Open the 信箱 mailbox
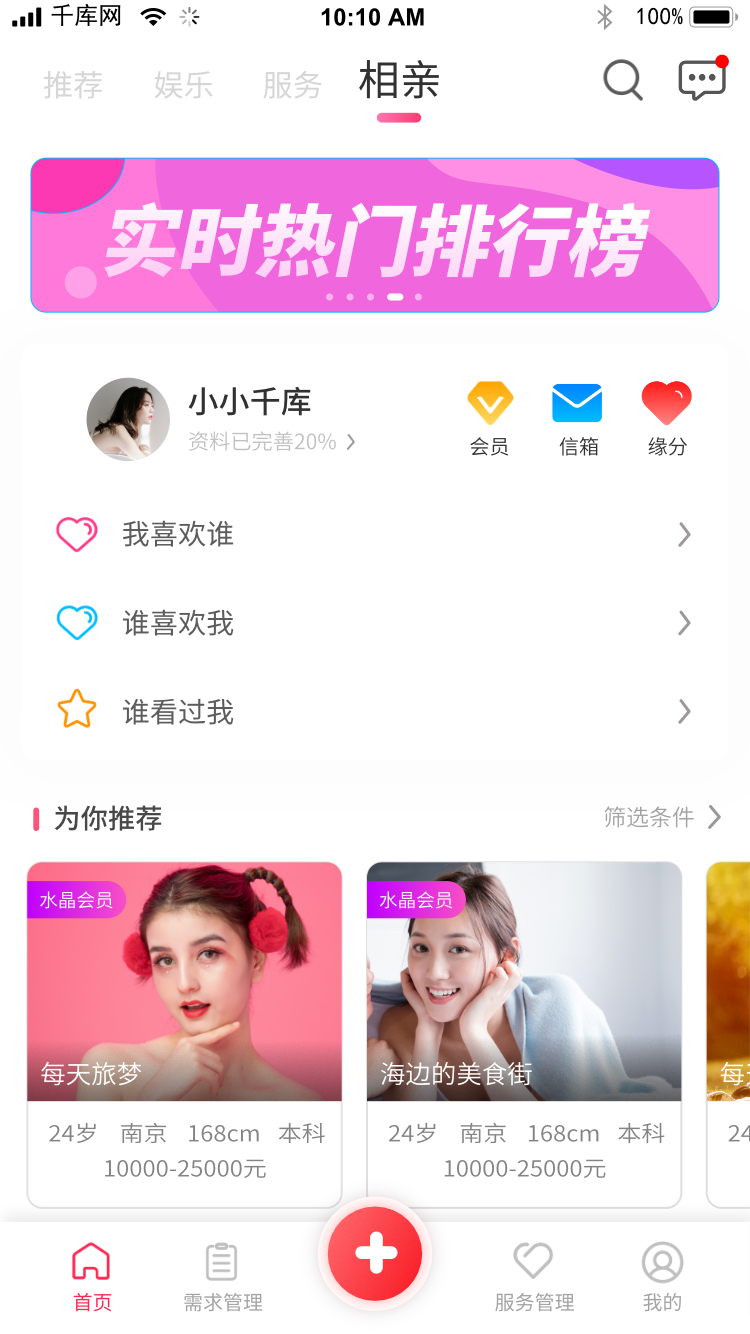750x1334 pixels. (578, 418)
